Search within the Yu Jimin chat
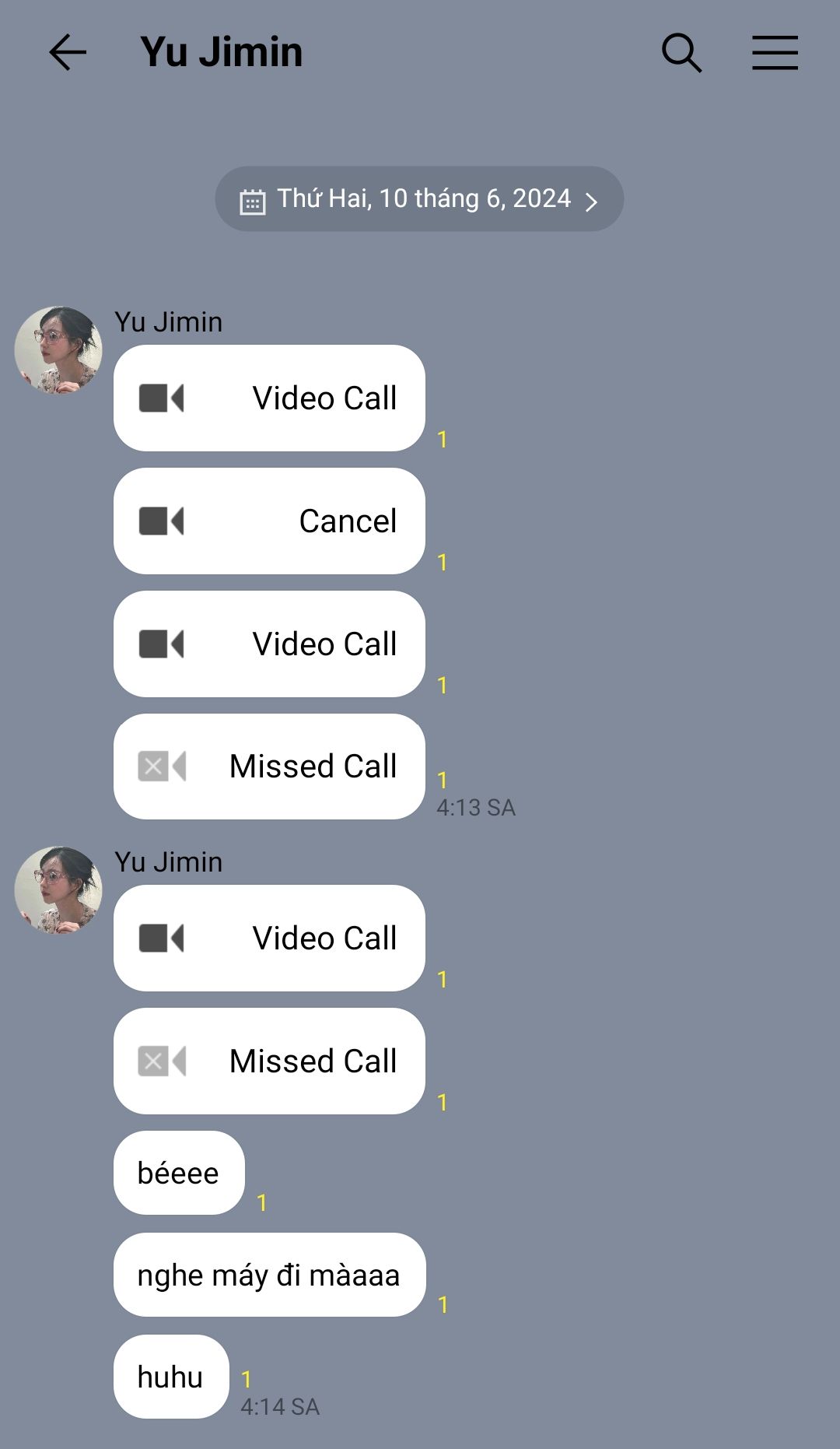 (681, 53)
